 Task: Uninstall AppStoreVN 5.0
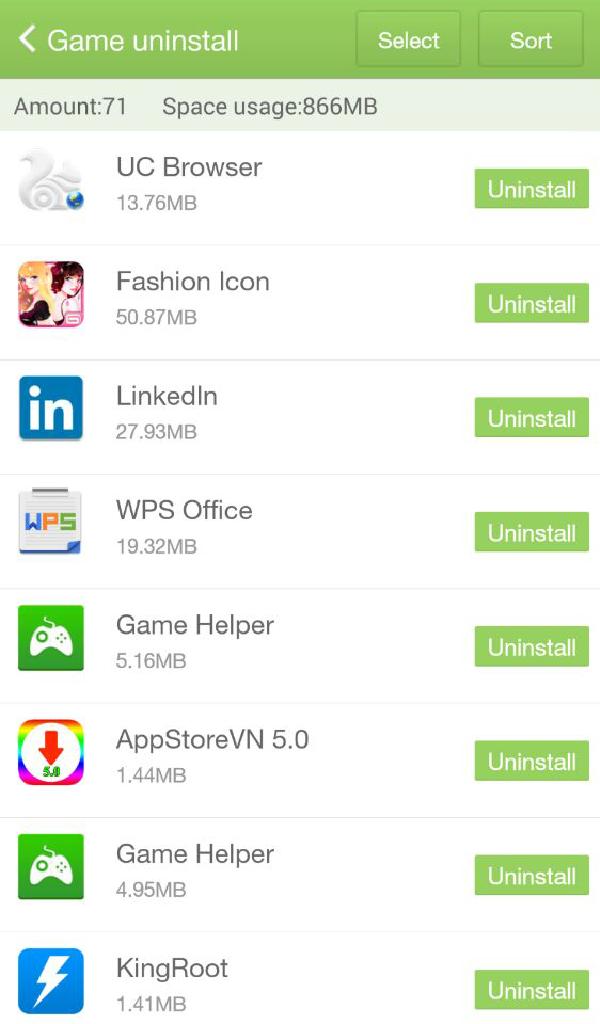coord(531,761)
